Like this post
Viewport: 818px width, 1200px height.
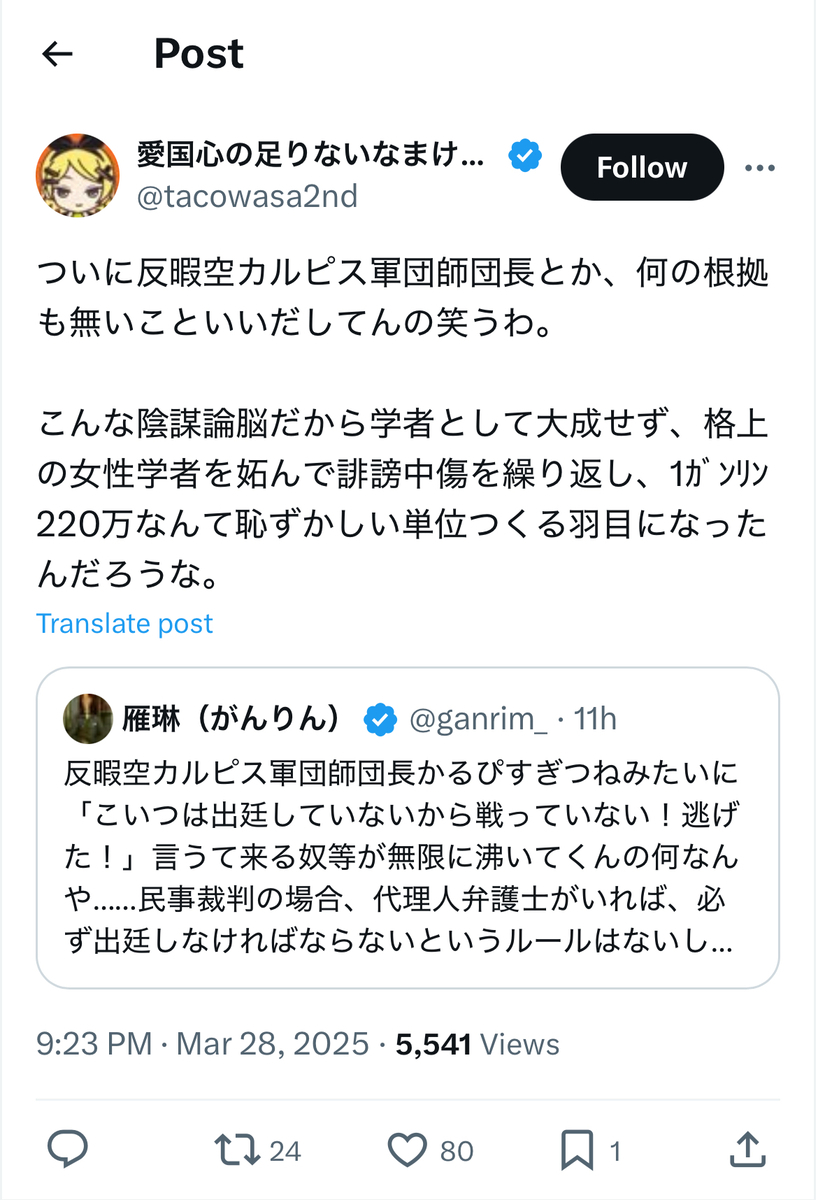pos(407,1150)
